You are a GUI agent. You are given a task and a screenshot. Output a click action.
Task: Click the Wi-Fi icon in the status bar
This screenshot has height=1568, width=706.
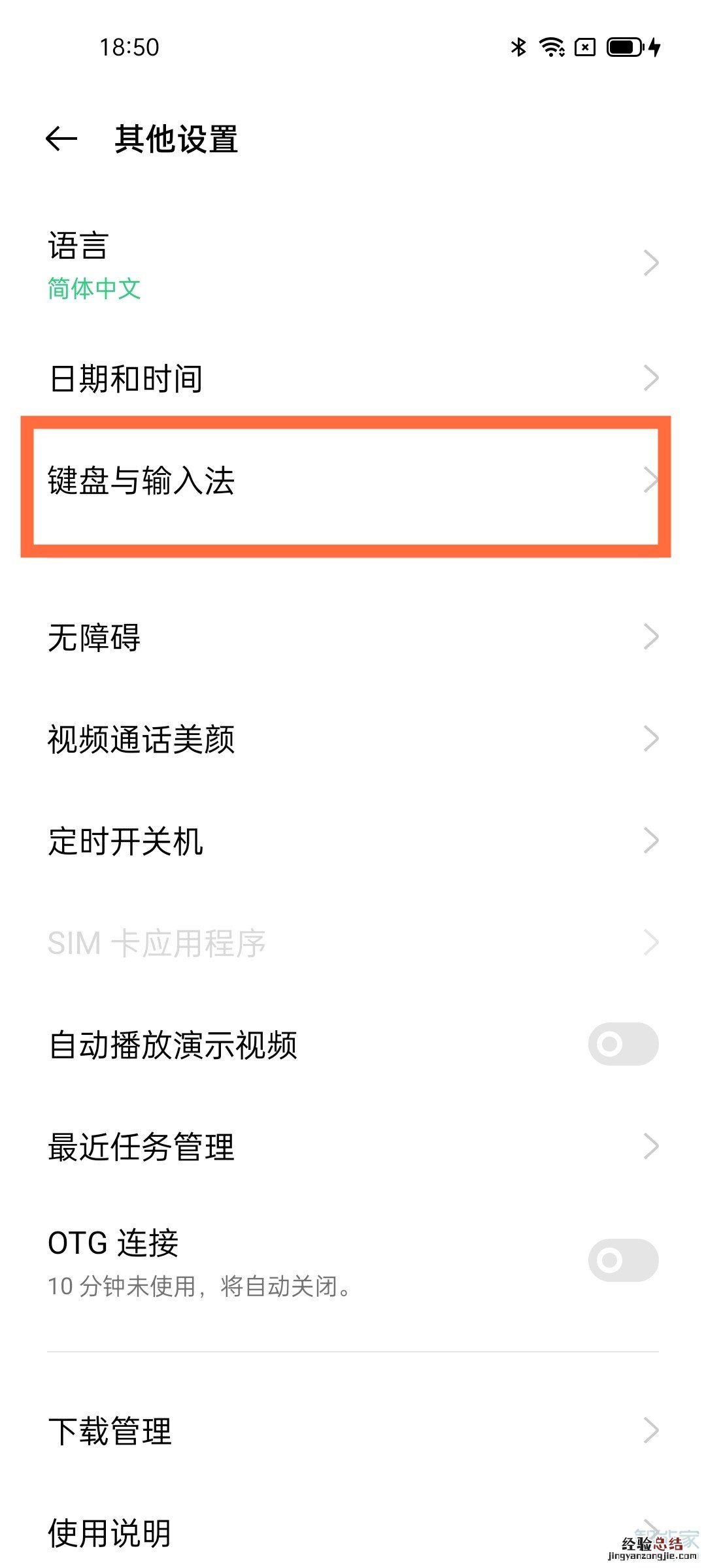tap(552, 47)
